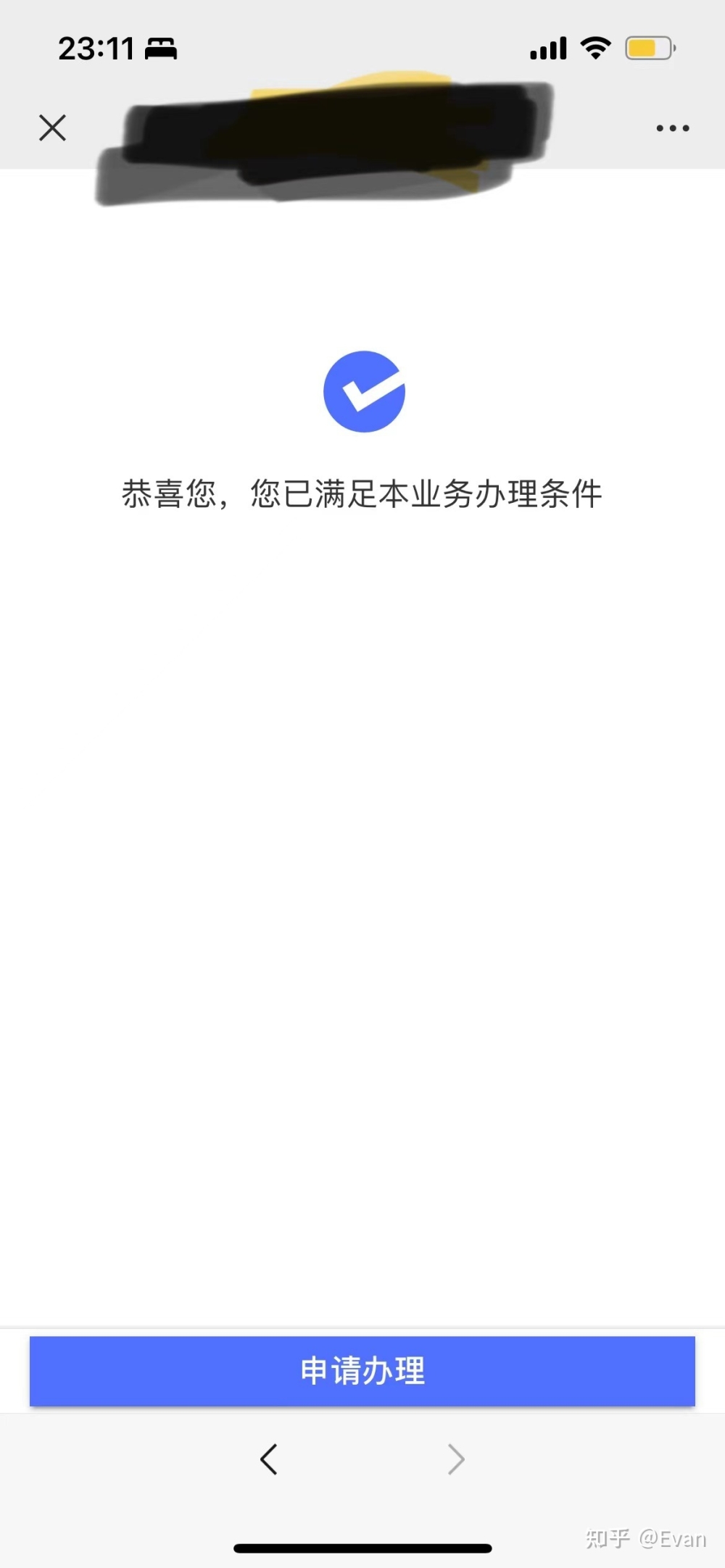The image size is (725, 1568).
Task: Go back with the left arrow
Action: (x=269, y=1459)
